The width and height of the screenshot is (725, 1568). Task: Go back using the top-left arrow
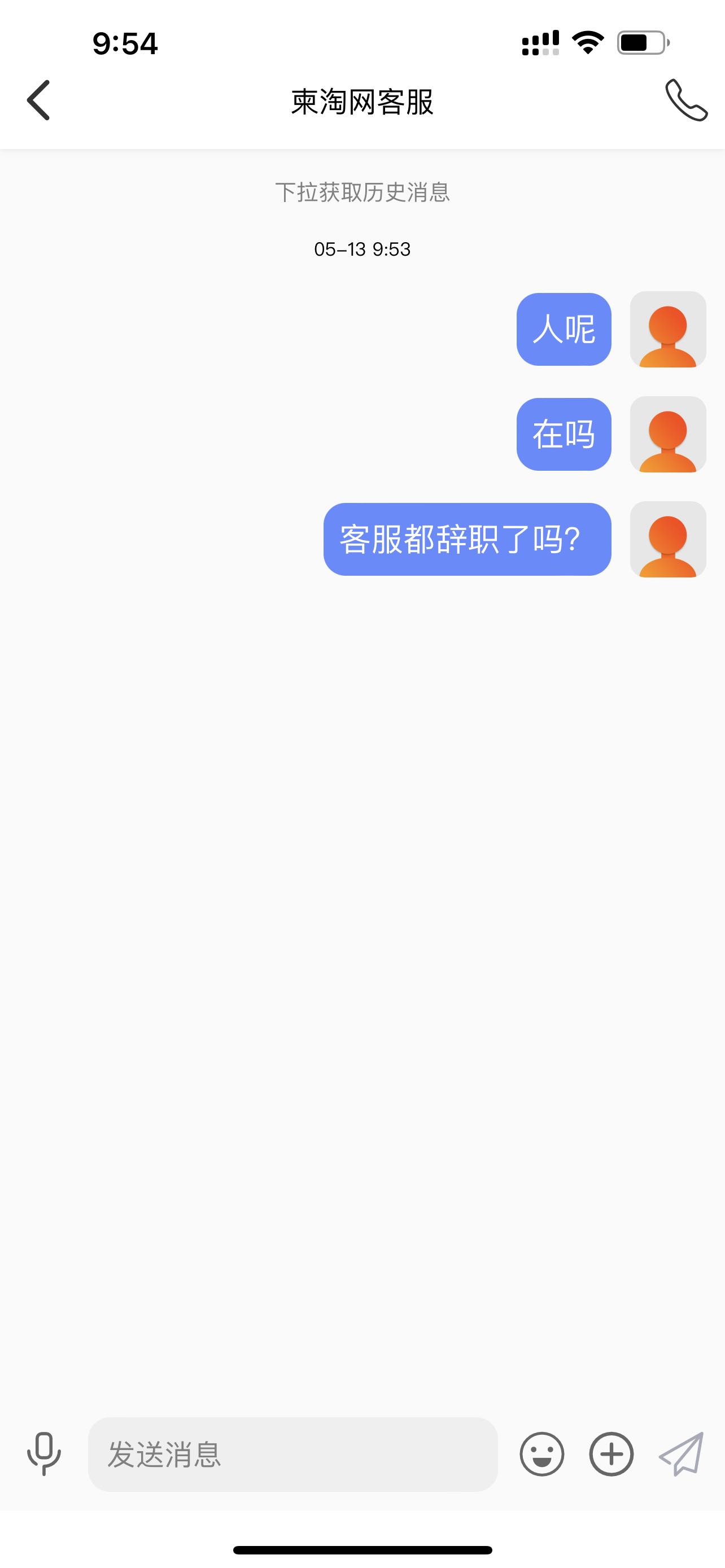coord(38,100)
